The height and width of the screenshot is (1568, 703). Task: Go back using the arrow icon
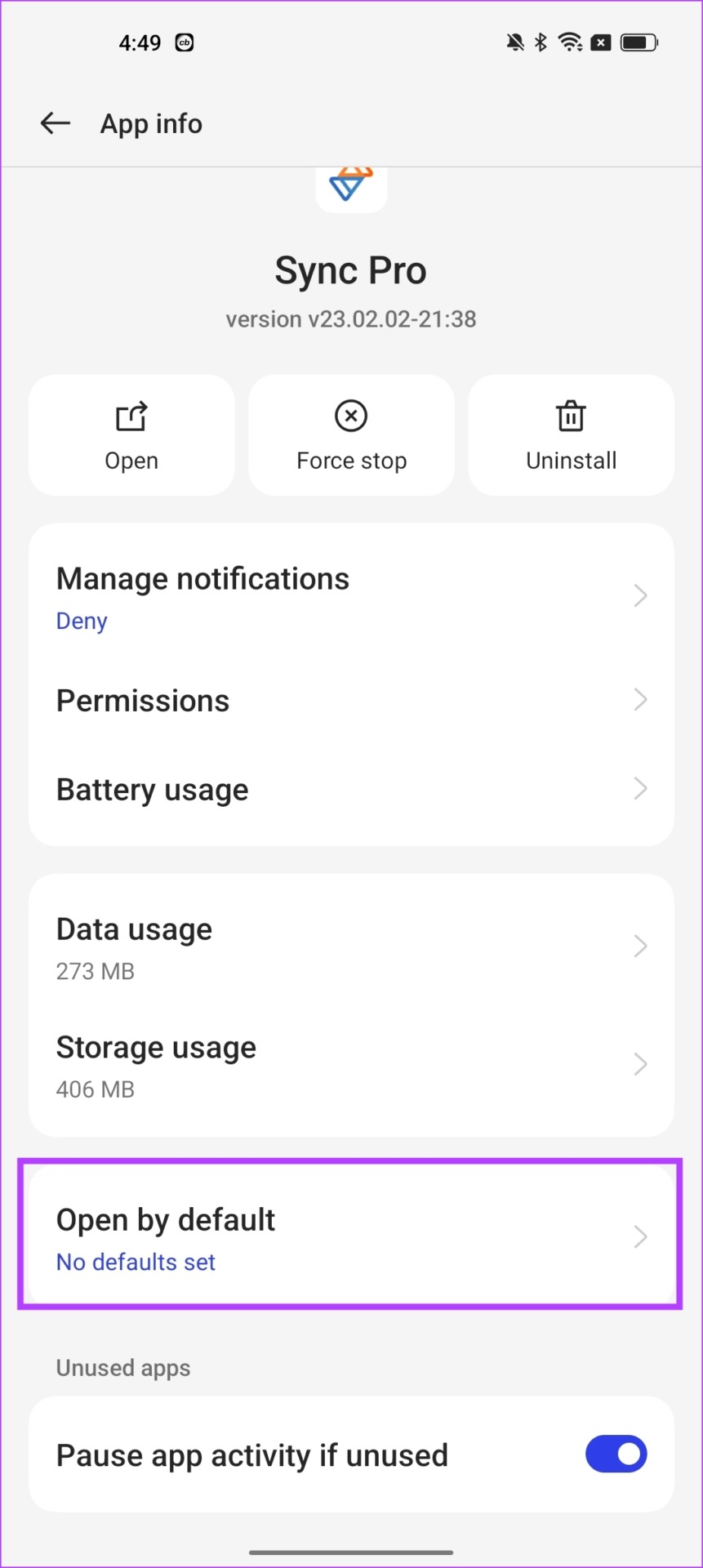[56, 123]
